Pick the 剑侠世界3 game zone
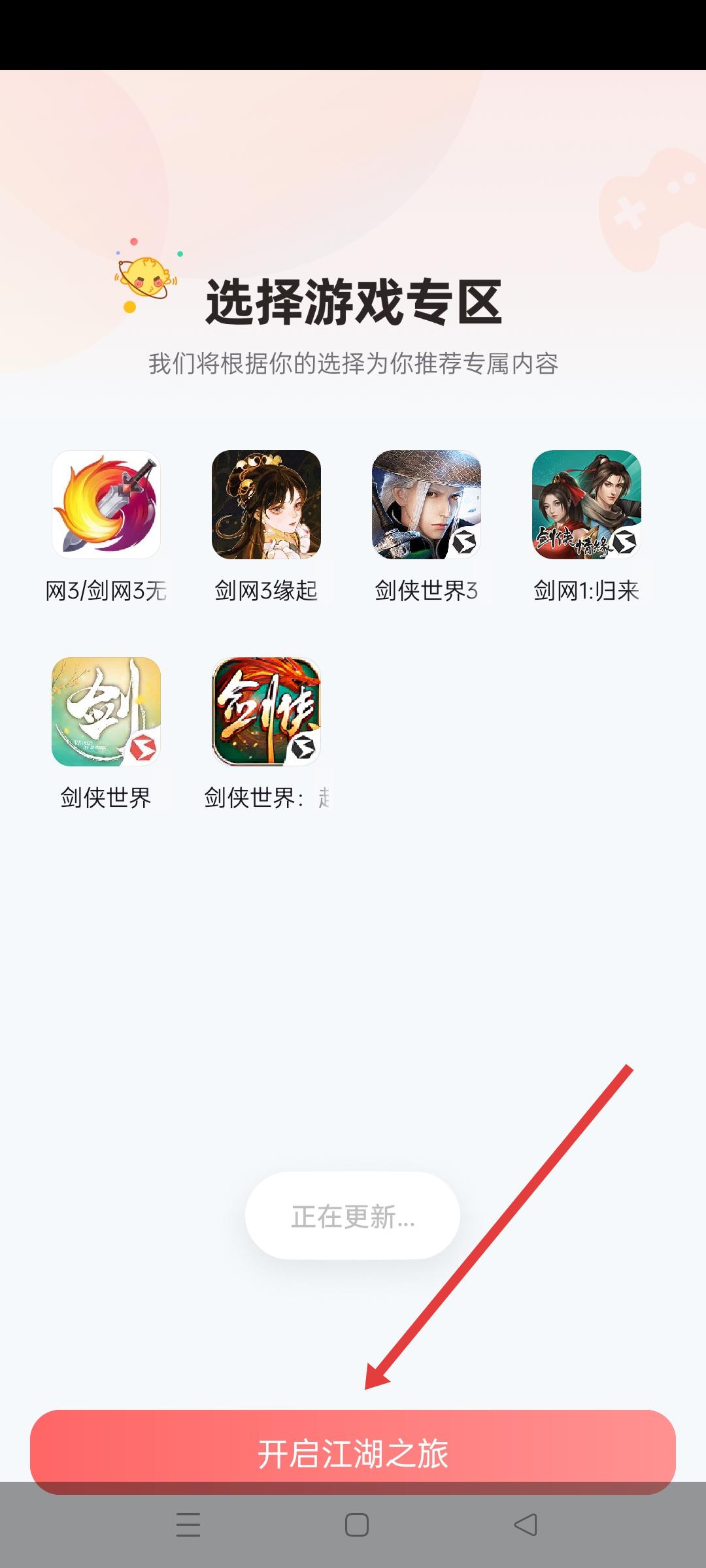Screen dimensions: 706x1568 click(x=426, y=504)
